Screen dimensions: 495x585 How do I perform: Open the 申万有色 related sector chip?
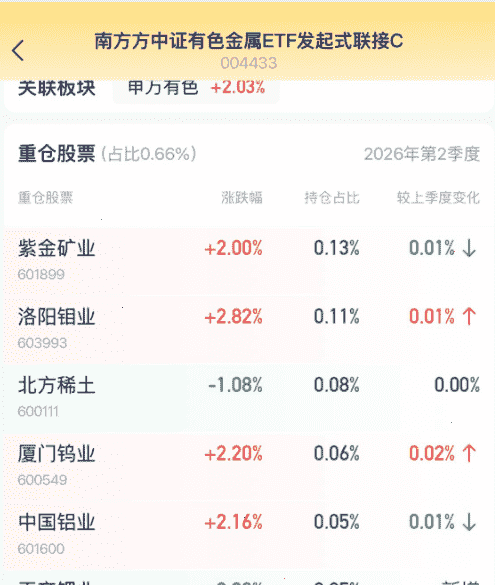coord(196,91)
